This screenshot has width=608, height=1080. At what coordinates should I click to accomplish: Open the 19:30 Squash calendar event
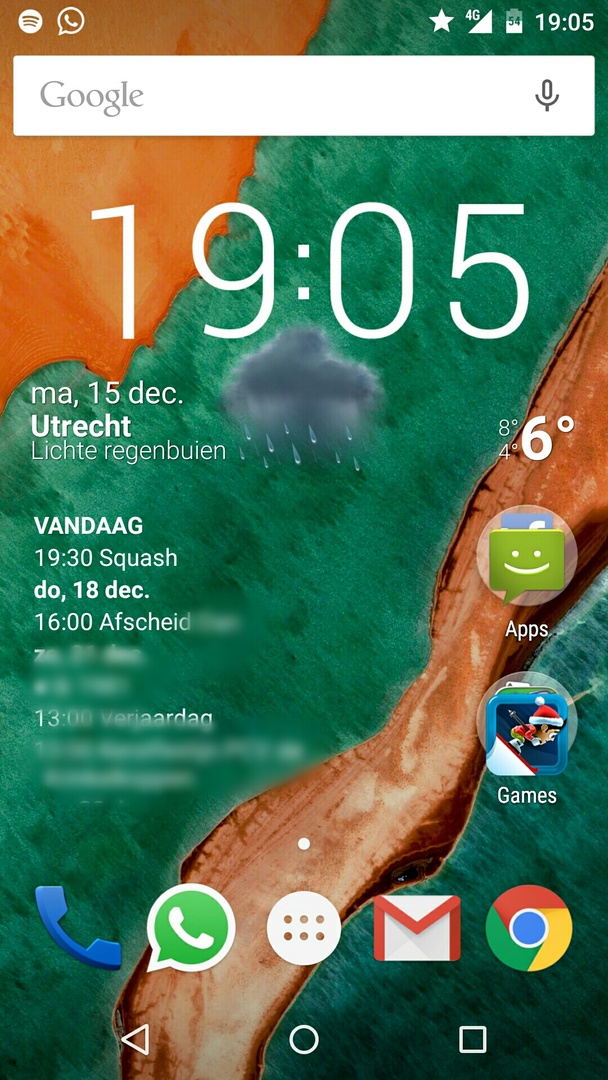tap(106, 558)
